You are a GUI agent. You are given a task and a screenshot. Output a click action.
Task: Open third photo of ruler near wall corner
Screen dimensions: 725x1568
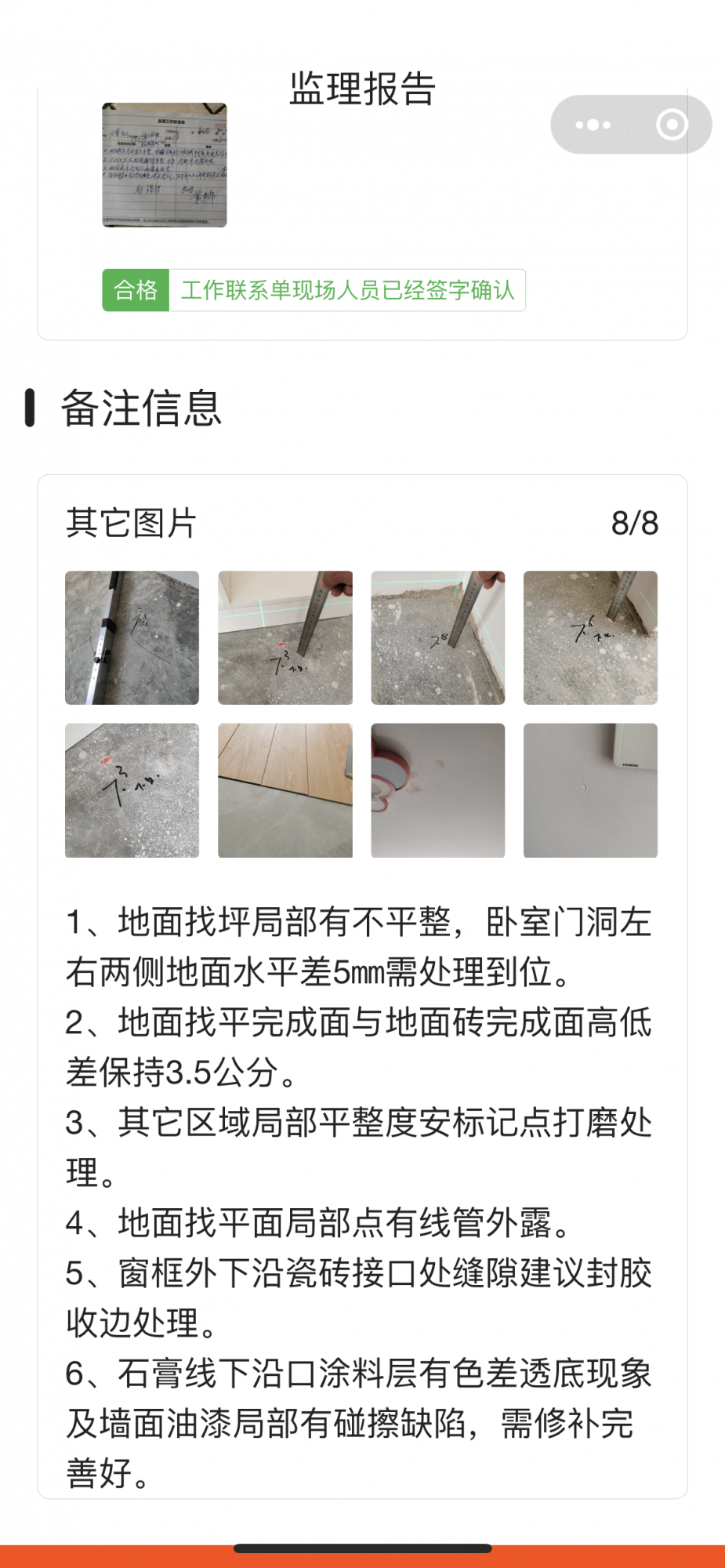[437, 637]
